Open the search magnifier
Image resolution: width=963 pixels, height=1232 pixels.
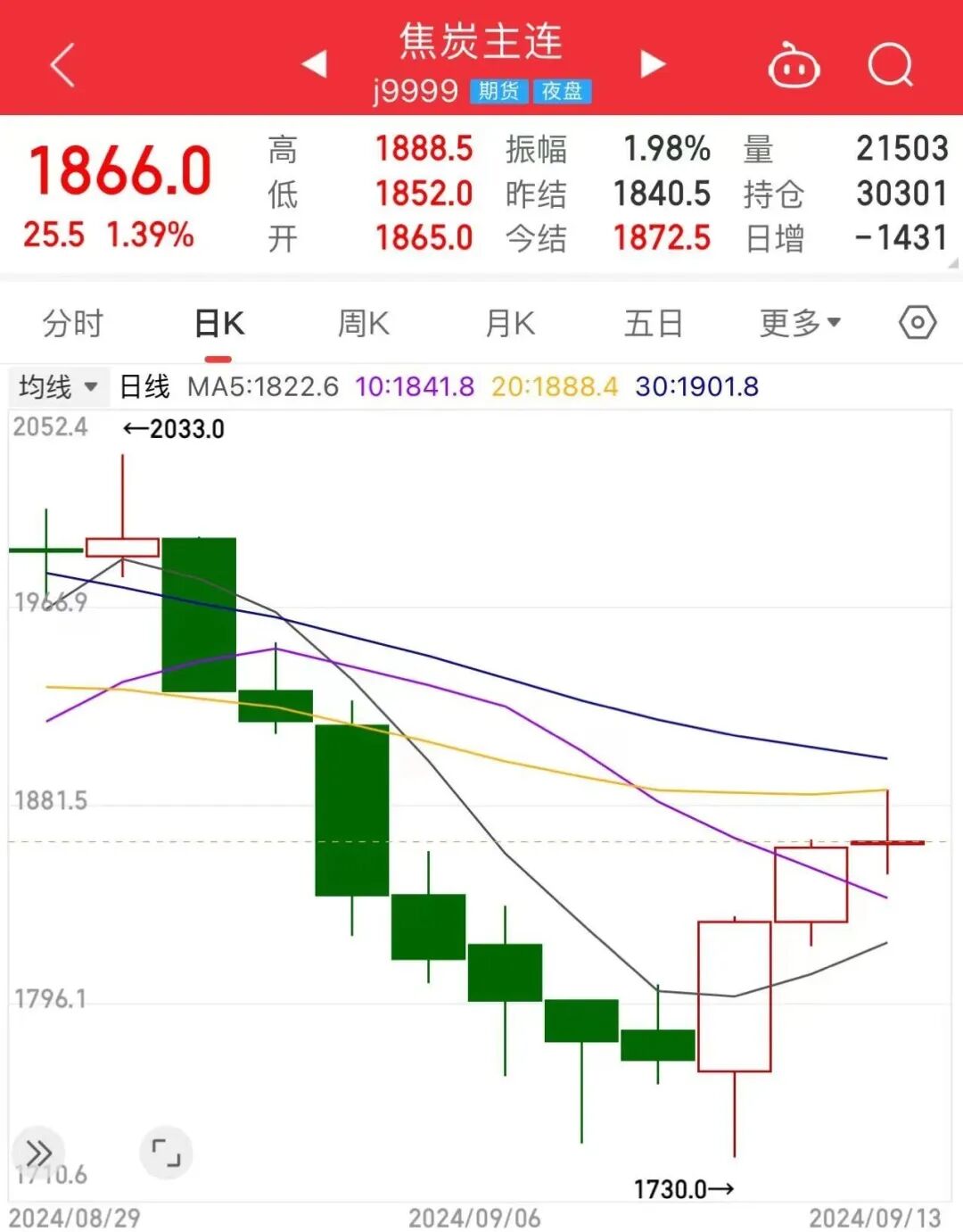(890, 66)
